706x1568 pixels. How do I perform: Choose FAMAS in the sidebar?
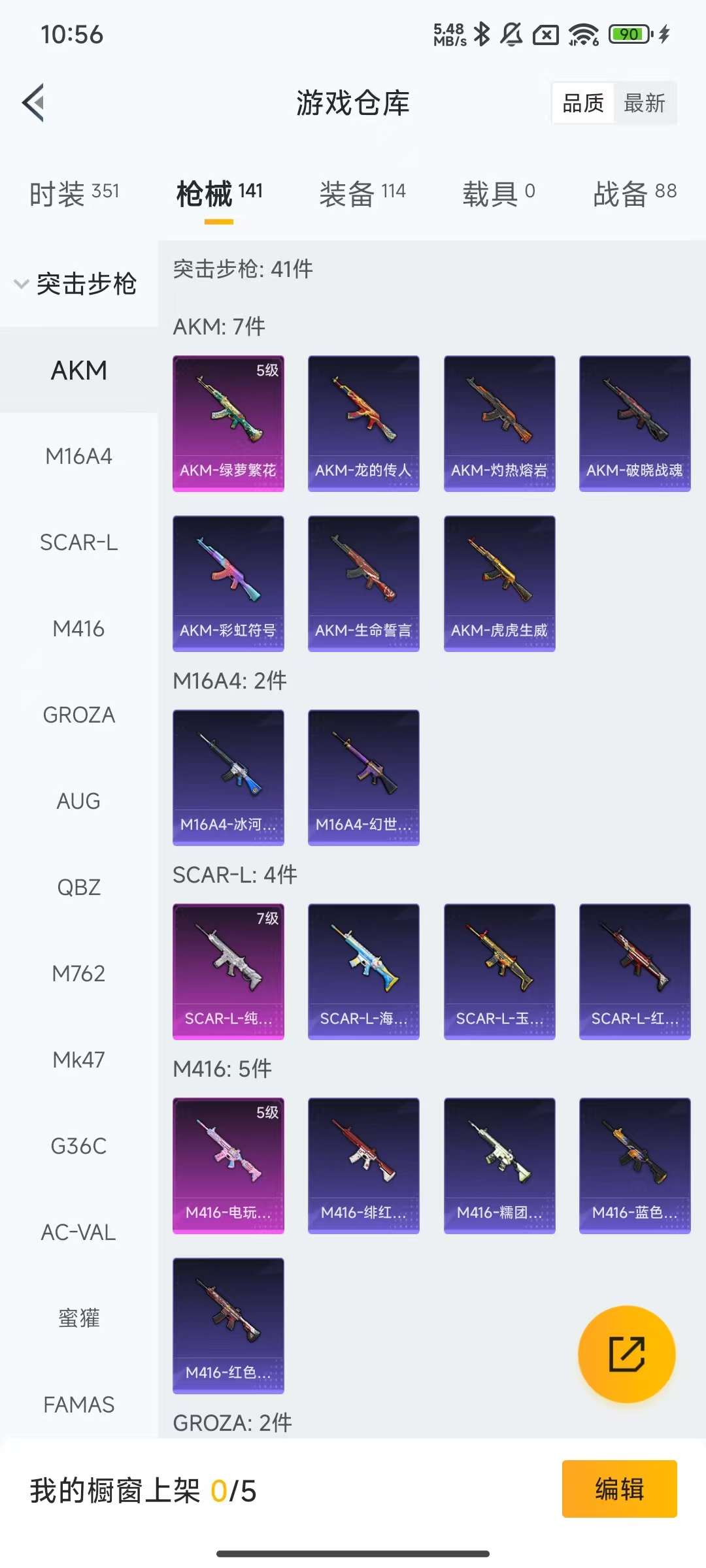(x=78, y=1404)
